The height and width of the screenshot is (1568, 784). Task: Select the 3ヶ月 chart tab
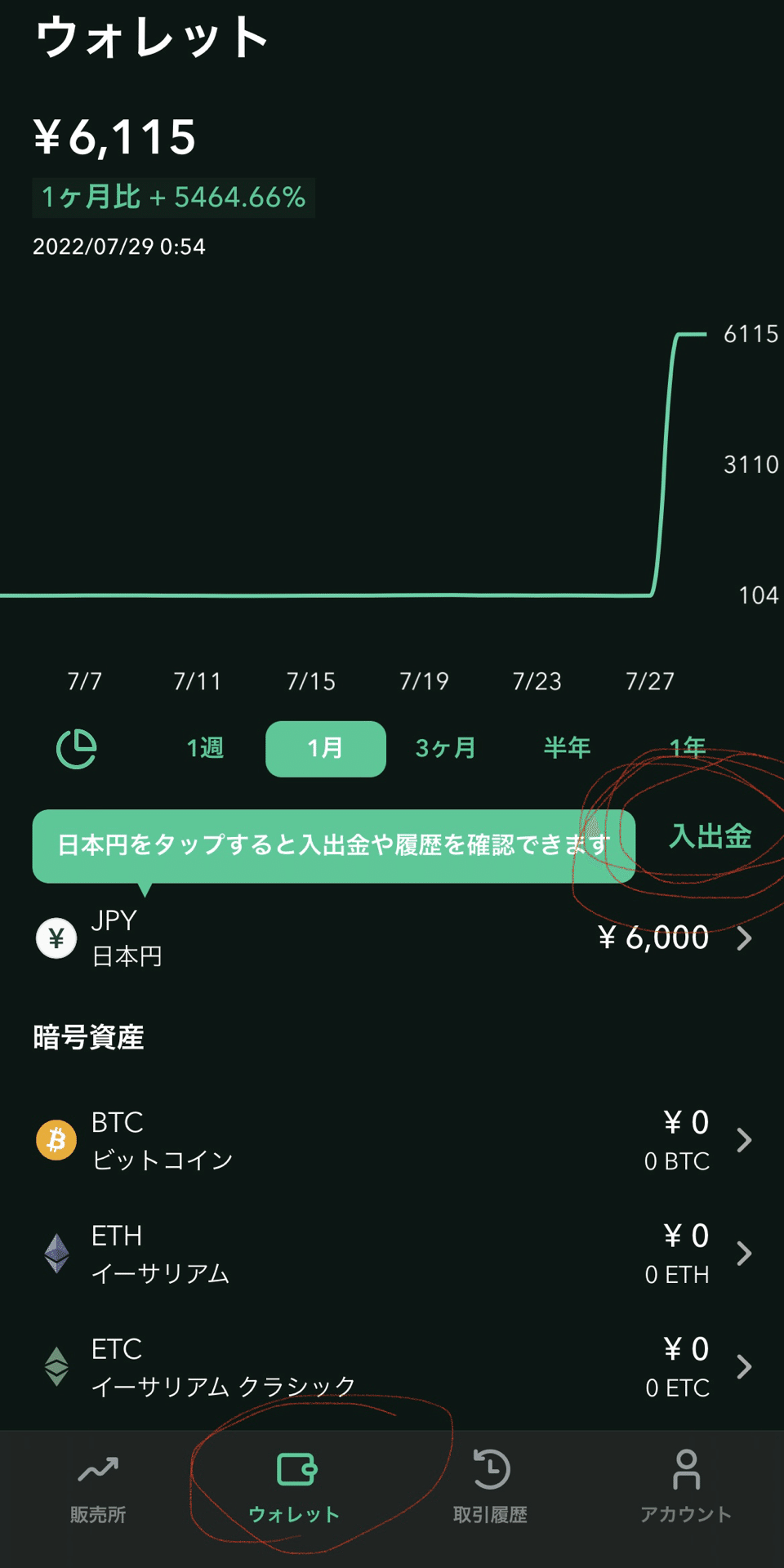click(x=445, y=747)
